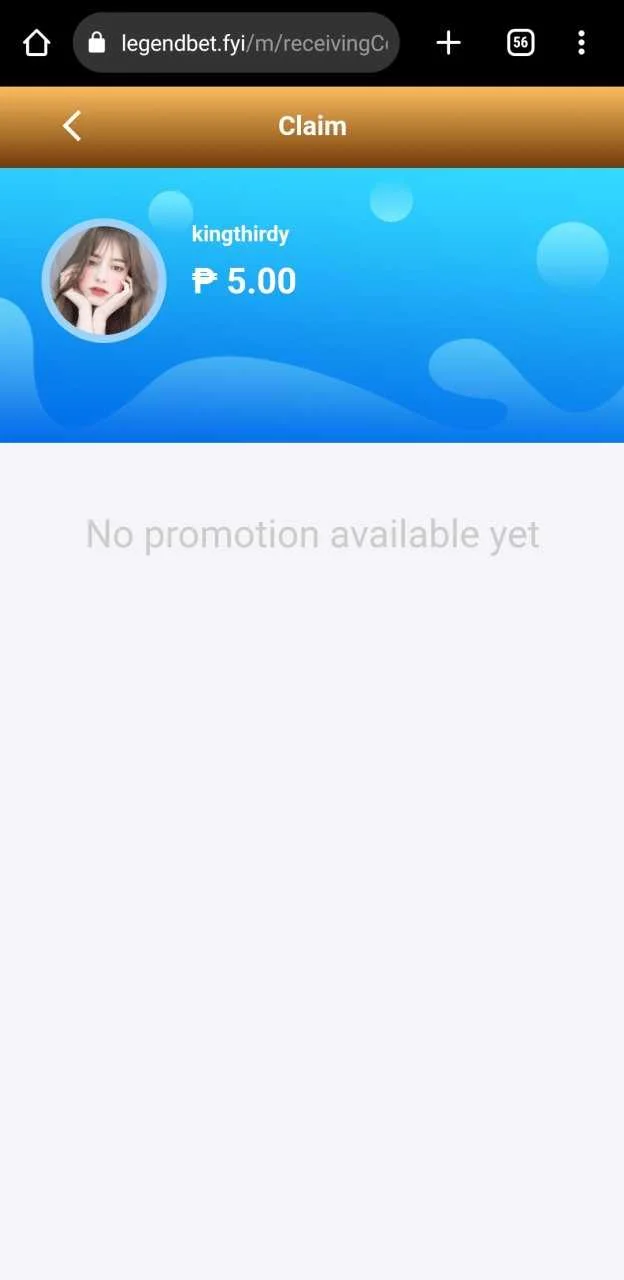Screen dimensions: 624x1280
Task: Open a new browser tab
Action: coord(448,43)
